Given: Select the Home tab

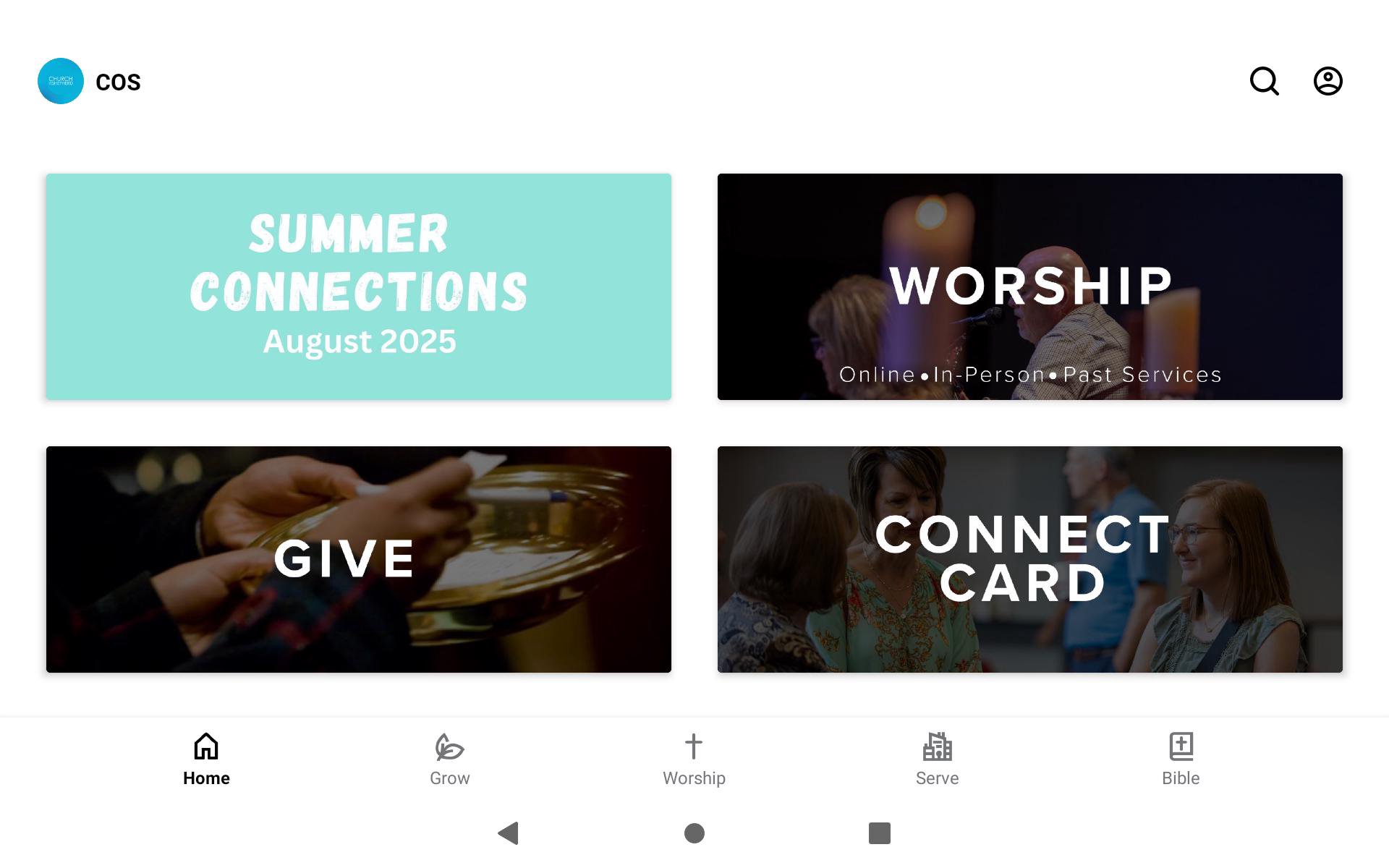Looking at the screenshot, I should (206, 759).
